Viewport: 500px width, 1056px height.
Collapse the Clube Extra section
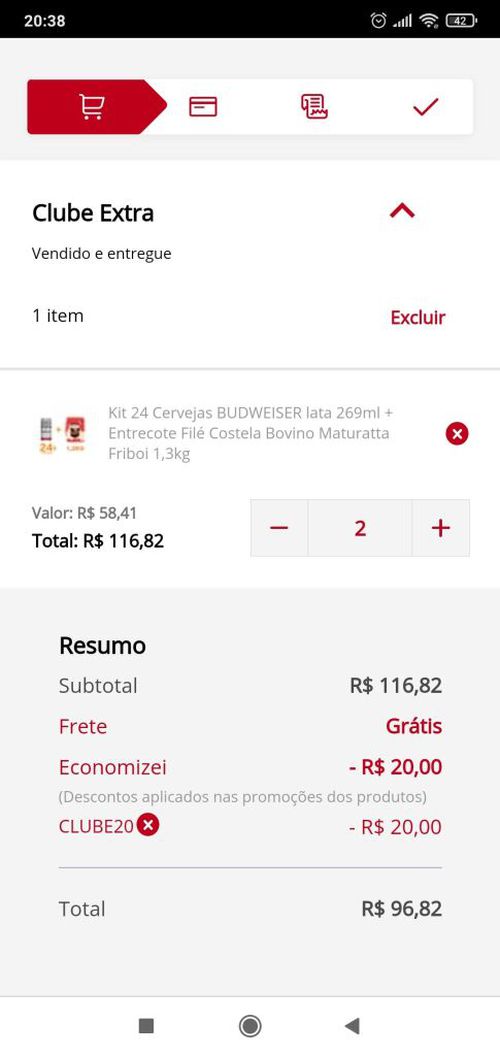click(x=402, y=211)
